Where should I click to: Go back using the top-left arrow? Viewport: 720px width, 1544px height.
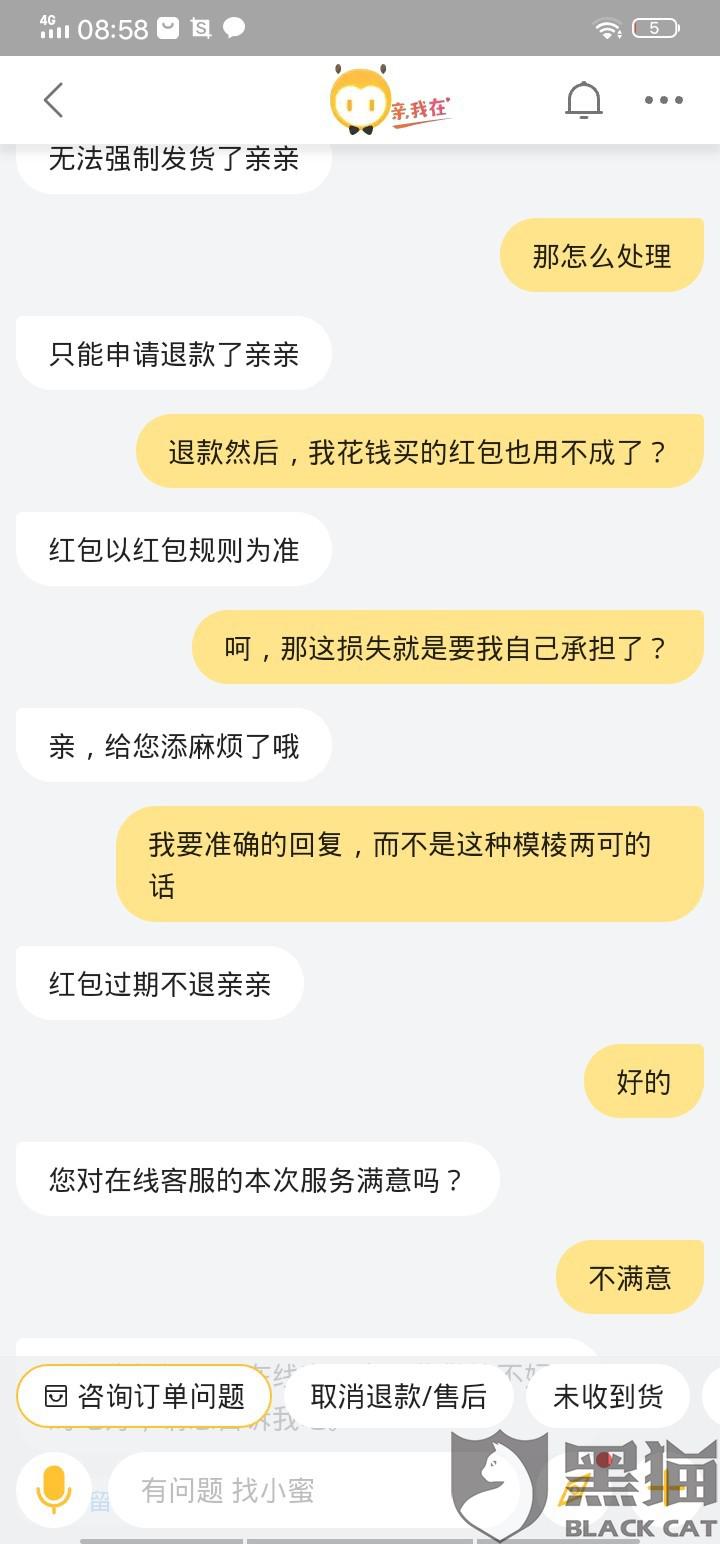[x=53, y=100]
